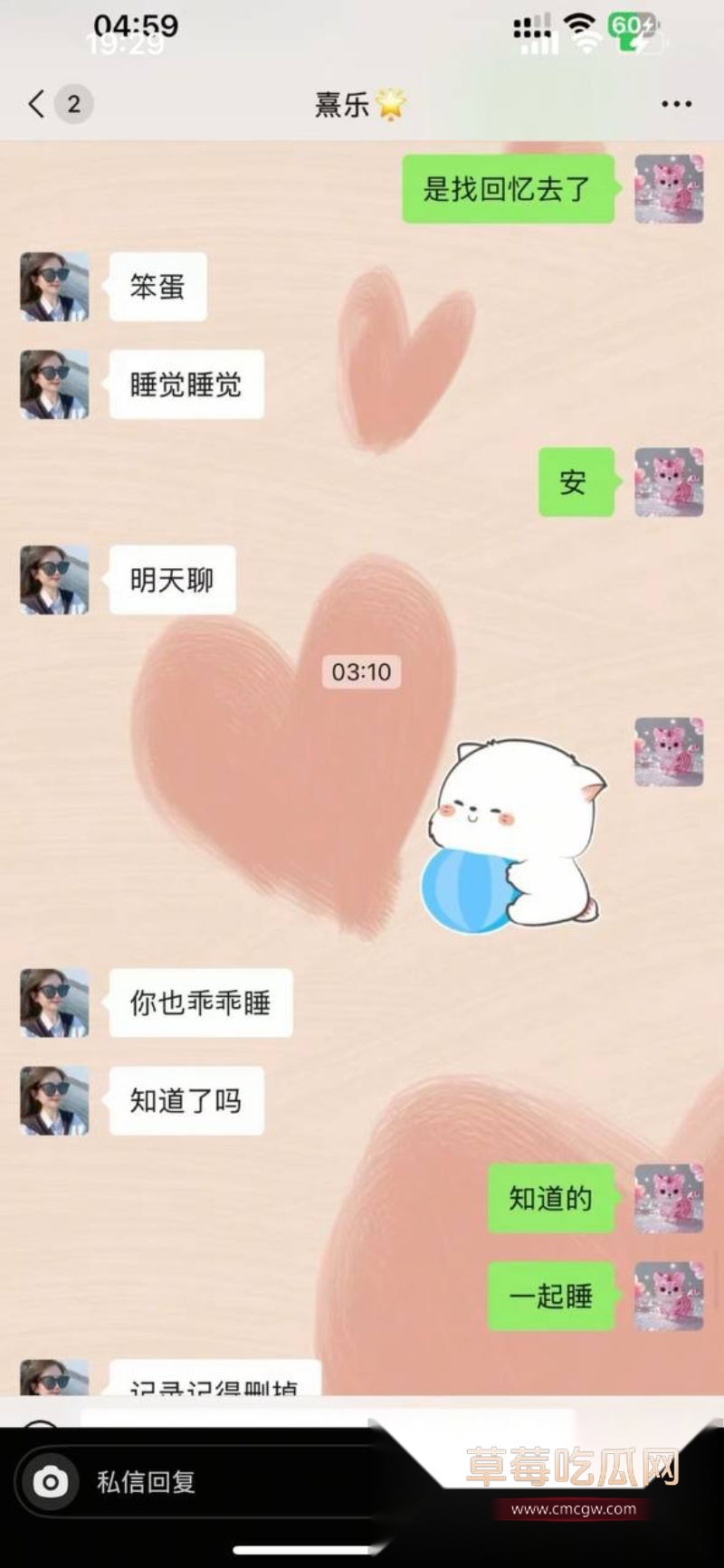Select the 03:10 timestamp in the chat
The width and height of the screenshot is (724, 1568).
click(x=361, y=673)
